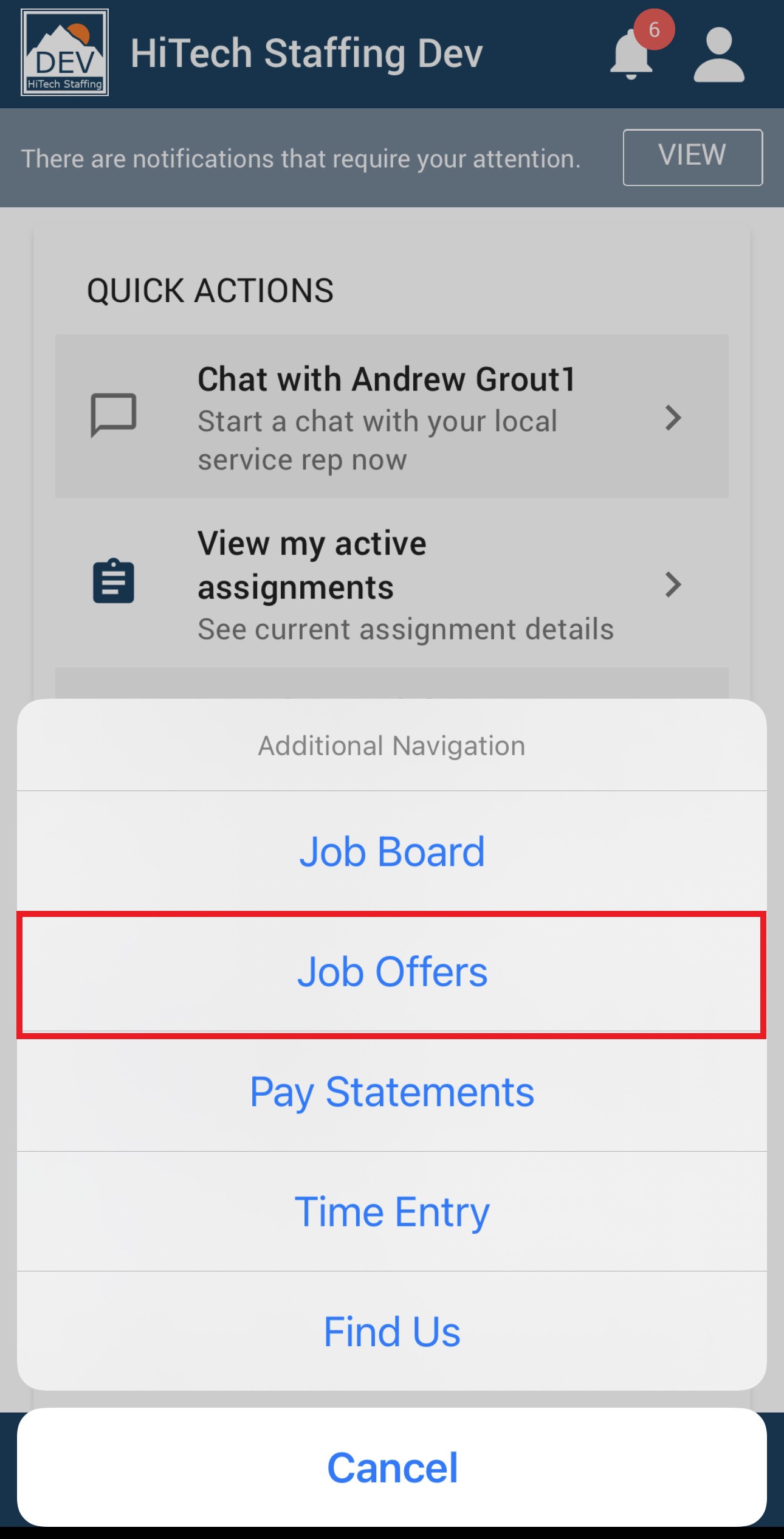Image resolution: width=784 pixels, height=1539 pixels.
Task: Open Job Board from Additional Navigation
Action: click(x=392, y=851)
